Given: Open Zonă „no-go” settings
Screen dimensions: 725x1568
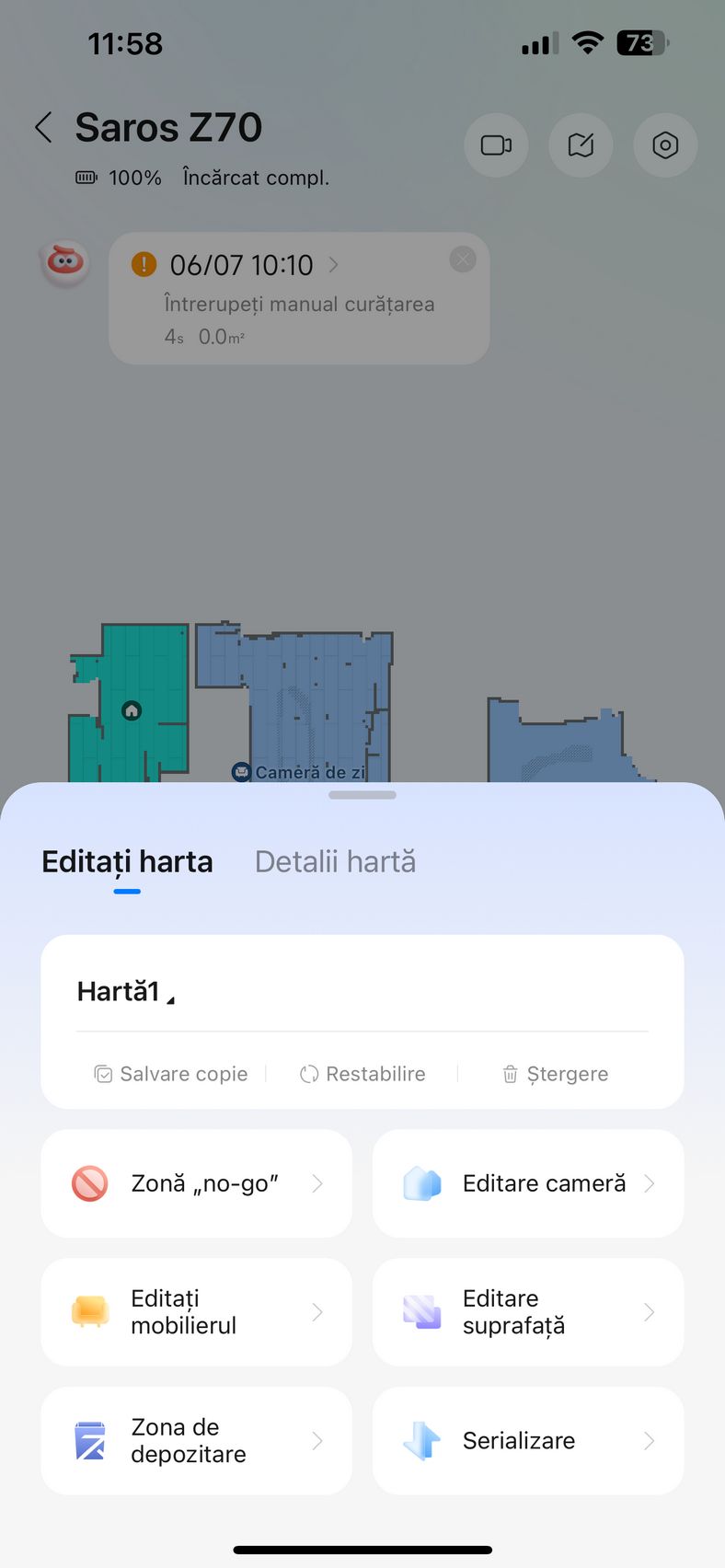Looking at the screenshot, I should (x=196, y=1183).
